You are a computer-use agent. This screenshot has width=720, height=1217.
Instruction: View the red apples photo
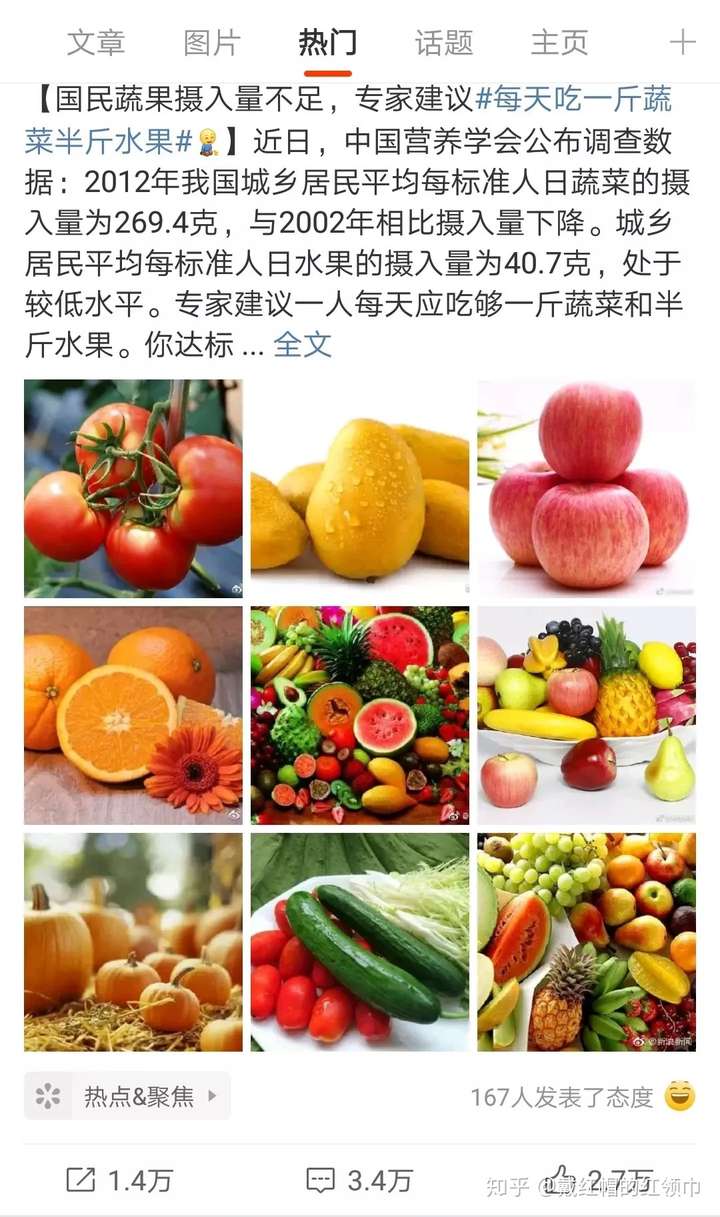pyautogui.click(x=586, y=488)
